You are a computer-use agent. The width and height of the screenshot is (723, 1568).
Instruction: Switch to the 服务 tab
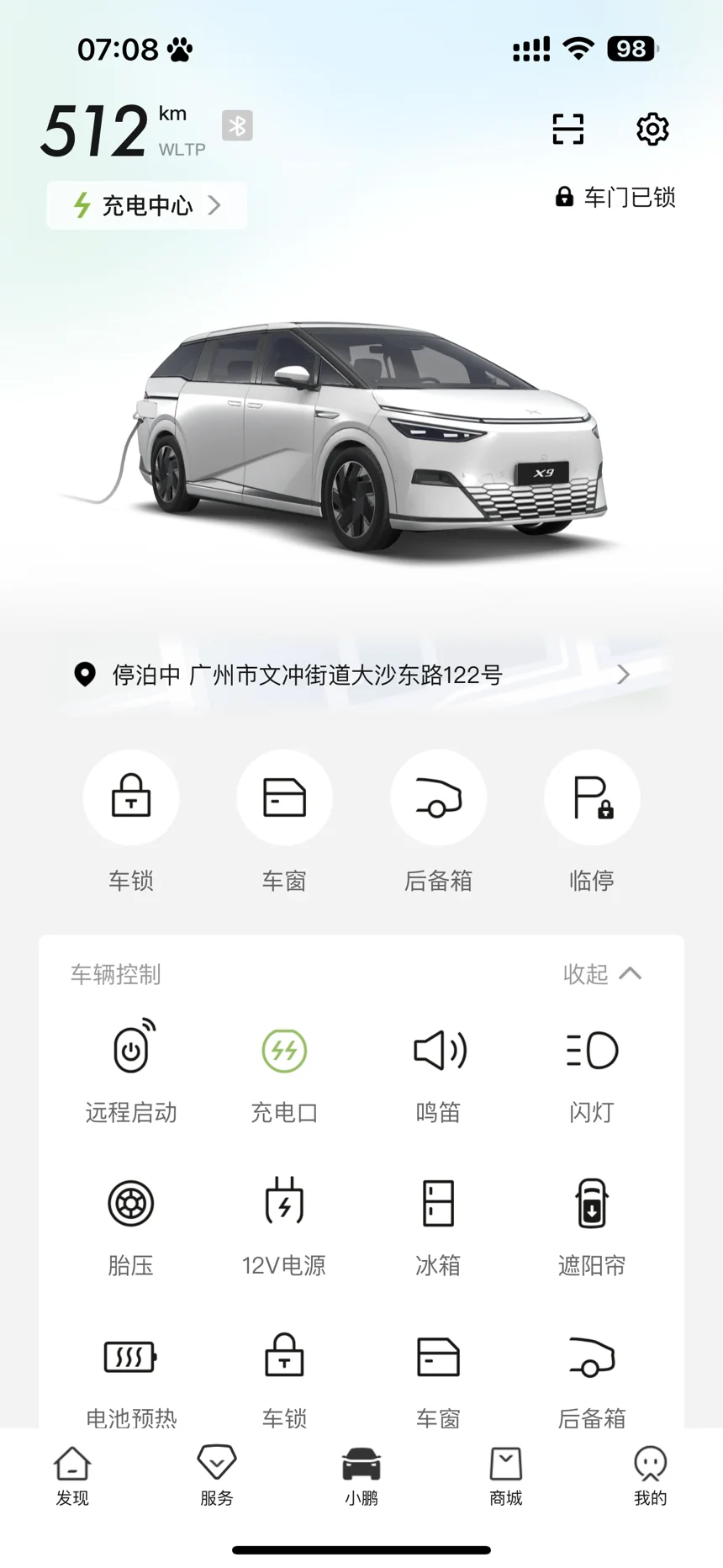pos(217,1475)
